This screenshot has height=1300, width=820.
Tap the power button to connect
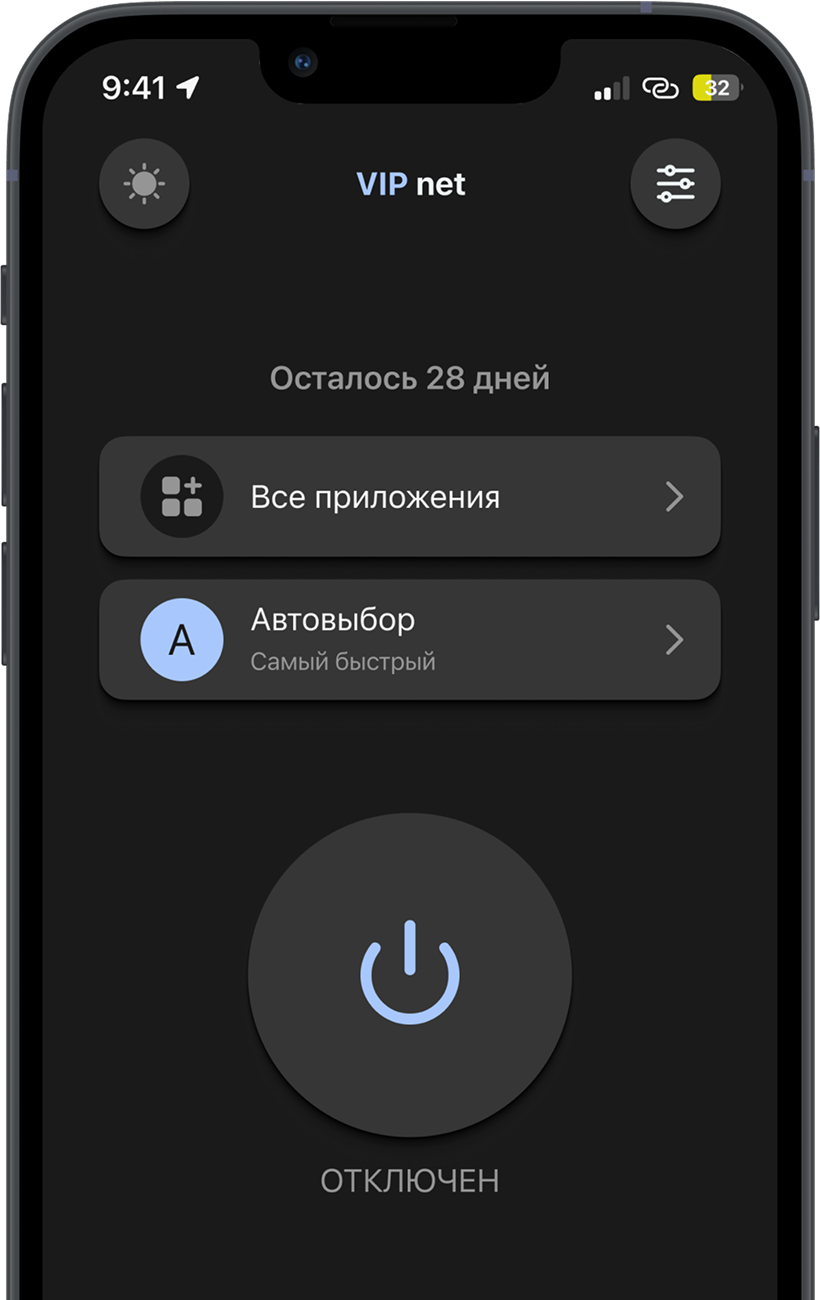410,974
